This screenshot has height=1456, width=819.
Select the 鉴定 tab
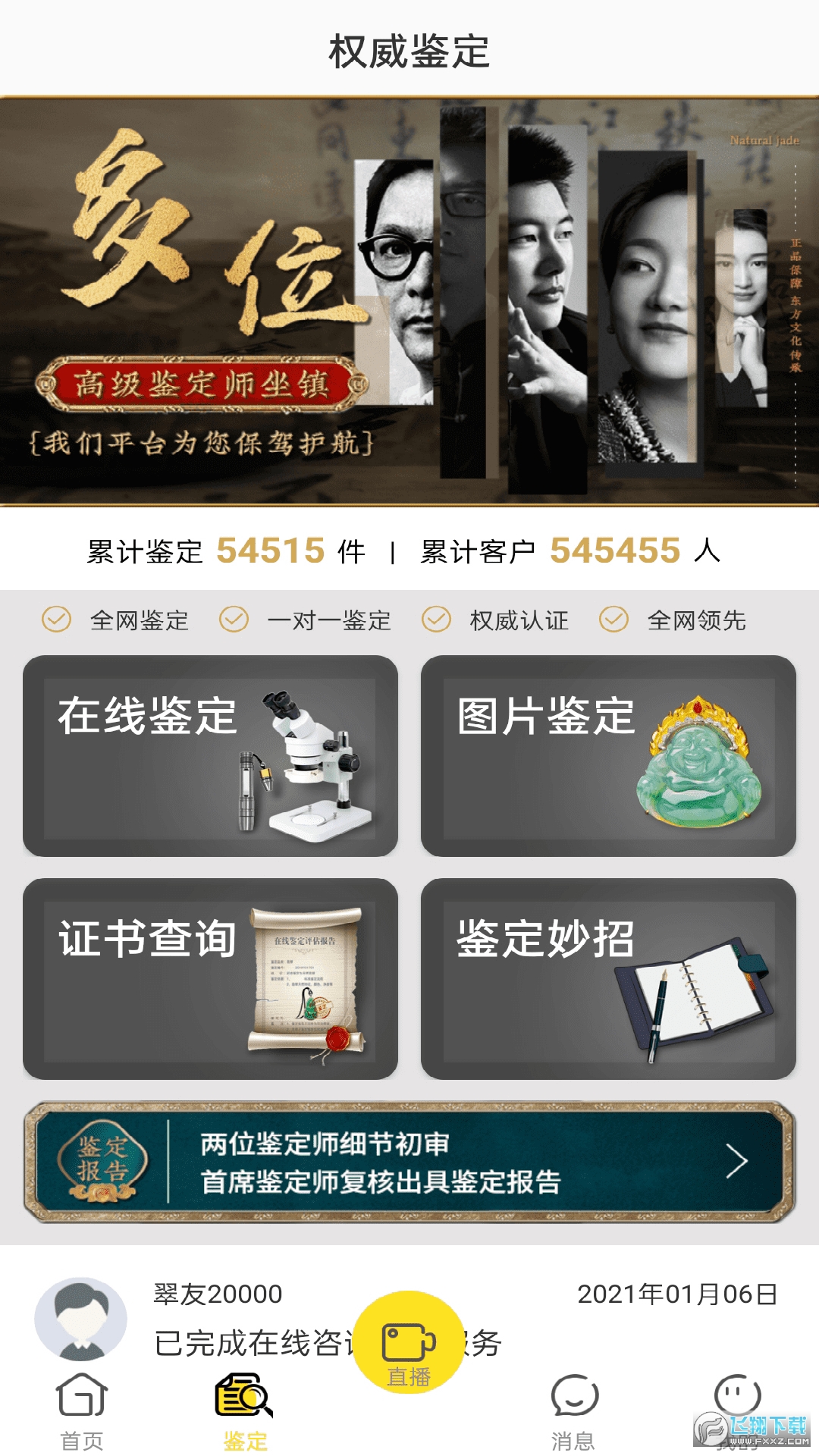[245, 1411]
